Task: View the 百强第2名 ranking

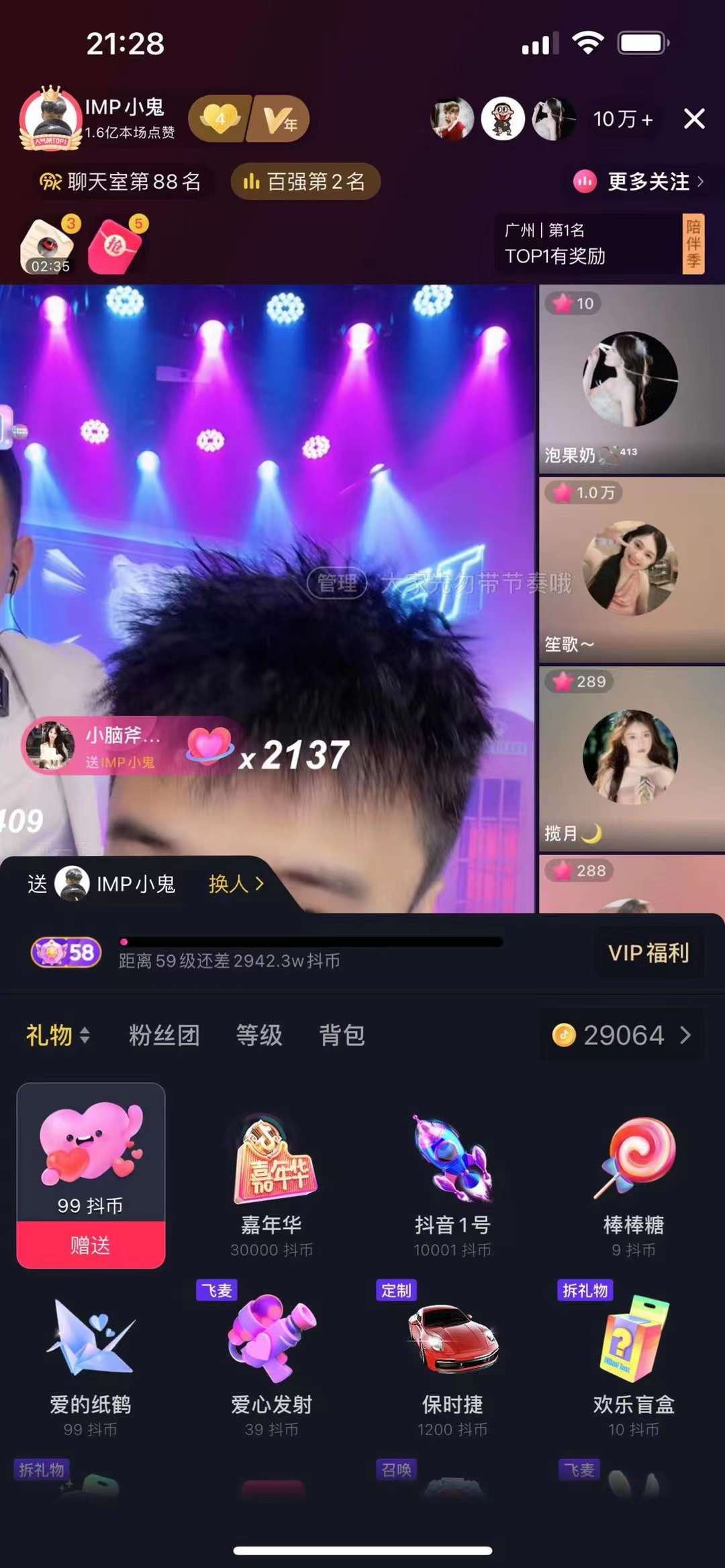Action: click(305, 182)
